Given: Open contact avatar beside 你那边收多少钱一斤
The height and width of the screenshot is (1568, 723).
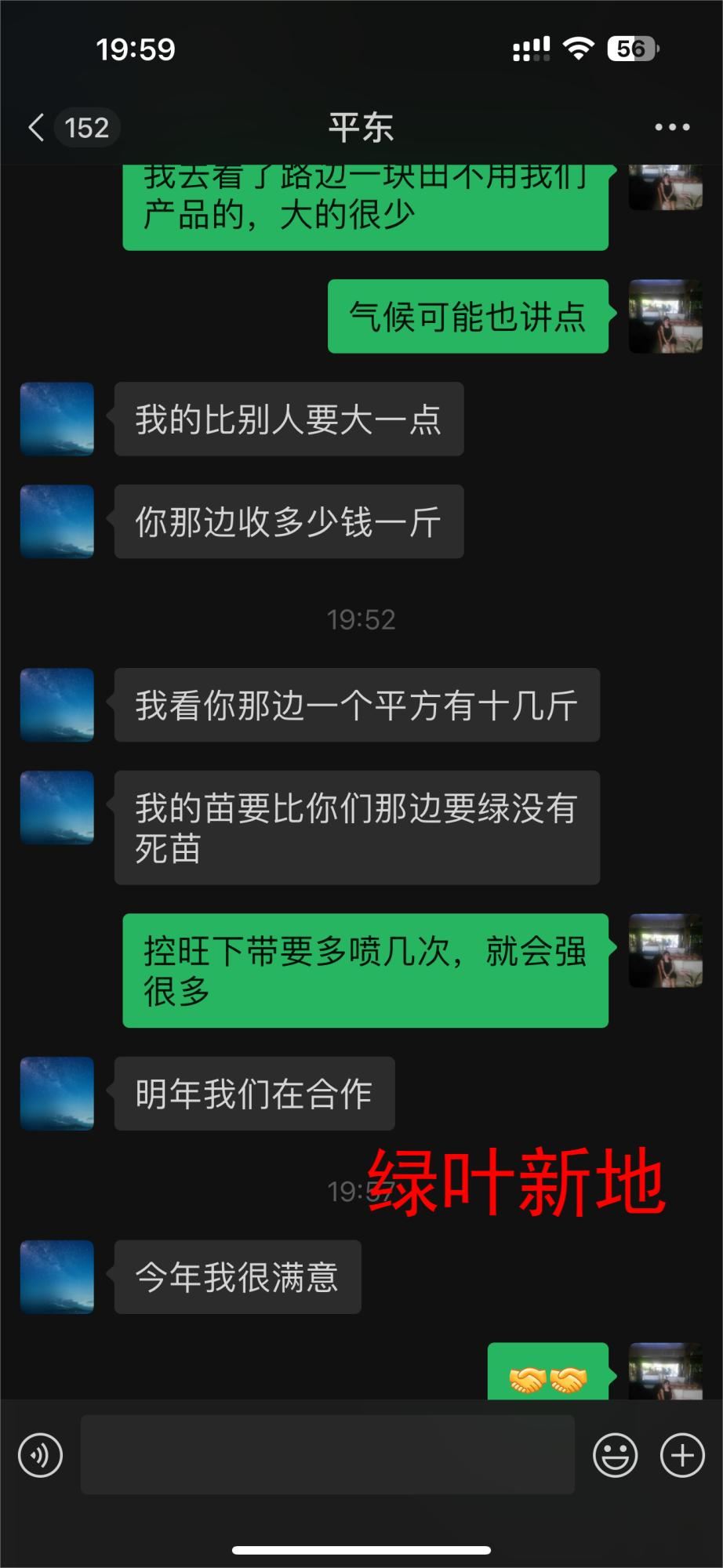Looking at the screenshot, I should pyautogui.click(x=57, y=521).
